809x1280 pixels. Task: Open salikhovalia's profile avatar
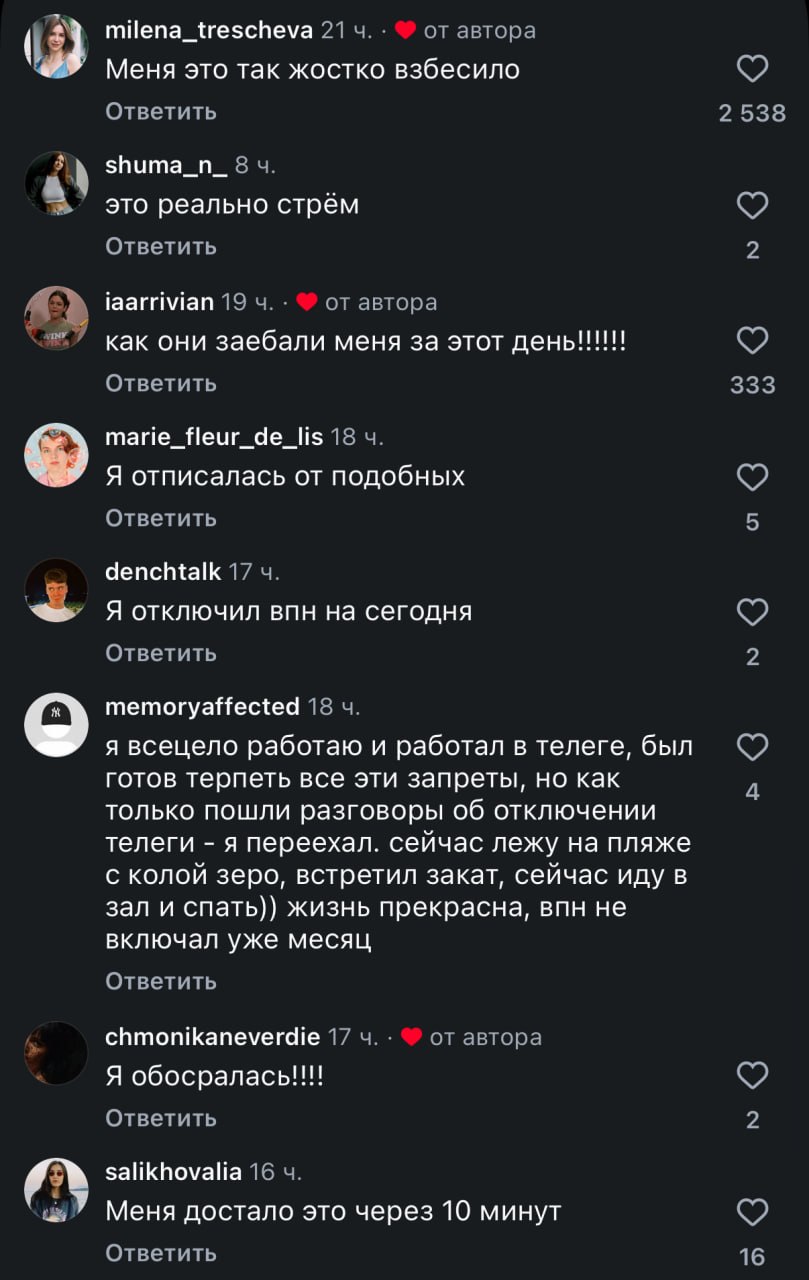(56, 1190)
